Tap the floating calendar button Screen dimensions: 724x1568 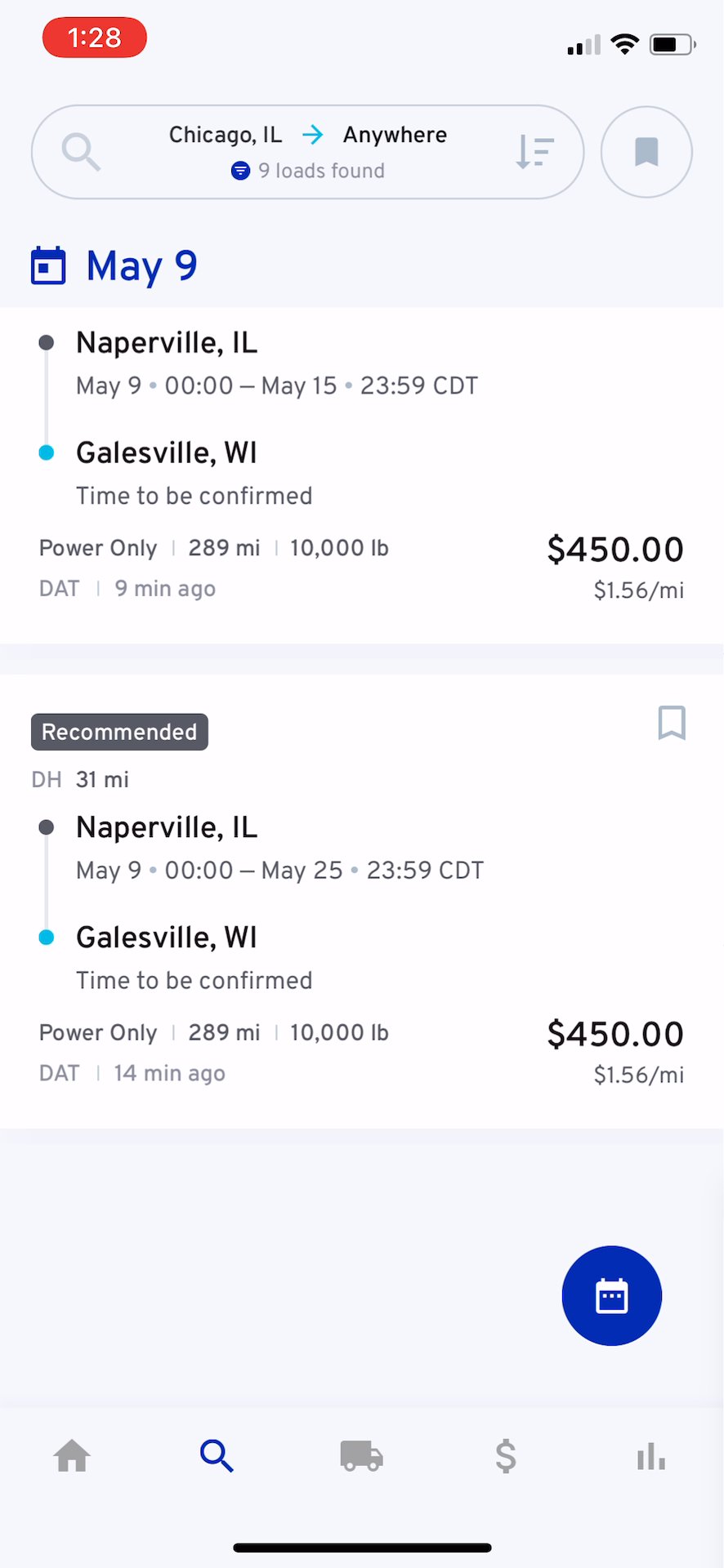pyautogui.click(x=611, y=1295)
